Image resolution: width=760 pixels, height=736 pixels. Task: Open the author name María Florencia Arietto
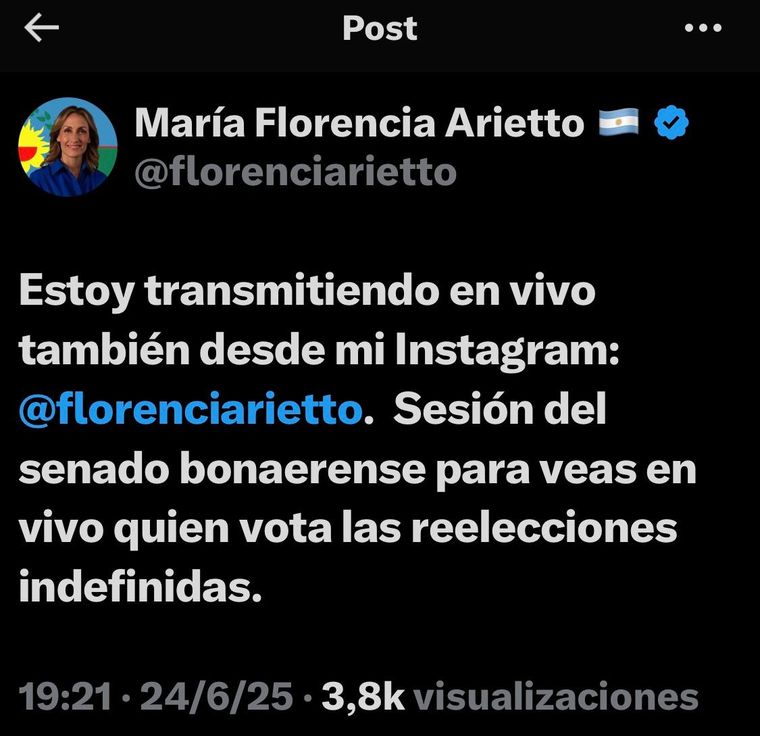click(x=359, y=123)
